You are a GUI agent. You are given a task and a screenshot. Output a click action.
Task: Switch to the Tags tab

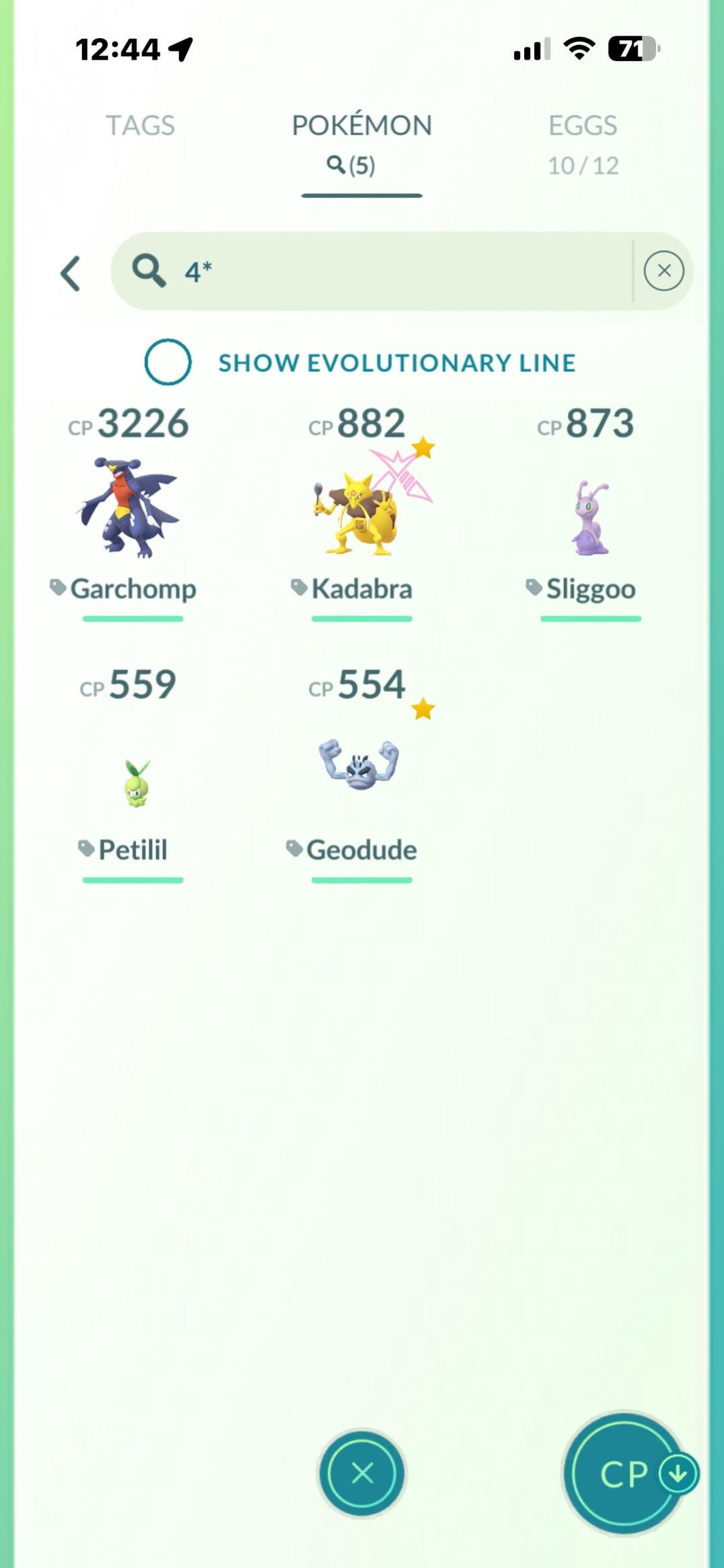click(140, 126)
